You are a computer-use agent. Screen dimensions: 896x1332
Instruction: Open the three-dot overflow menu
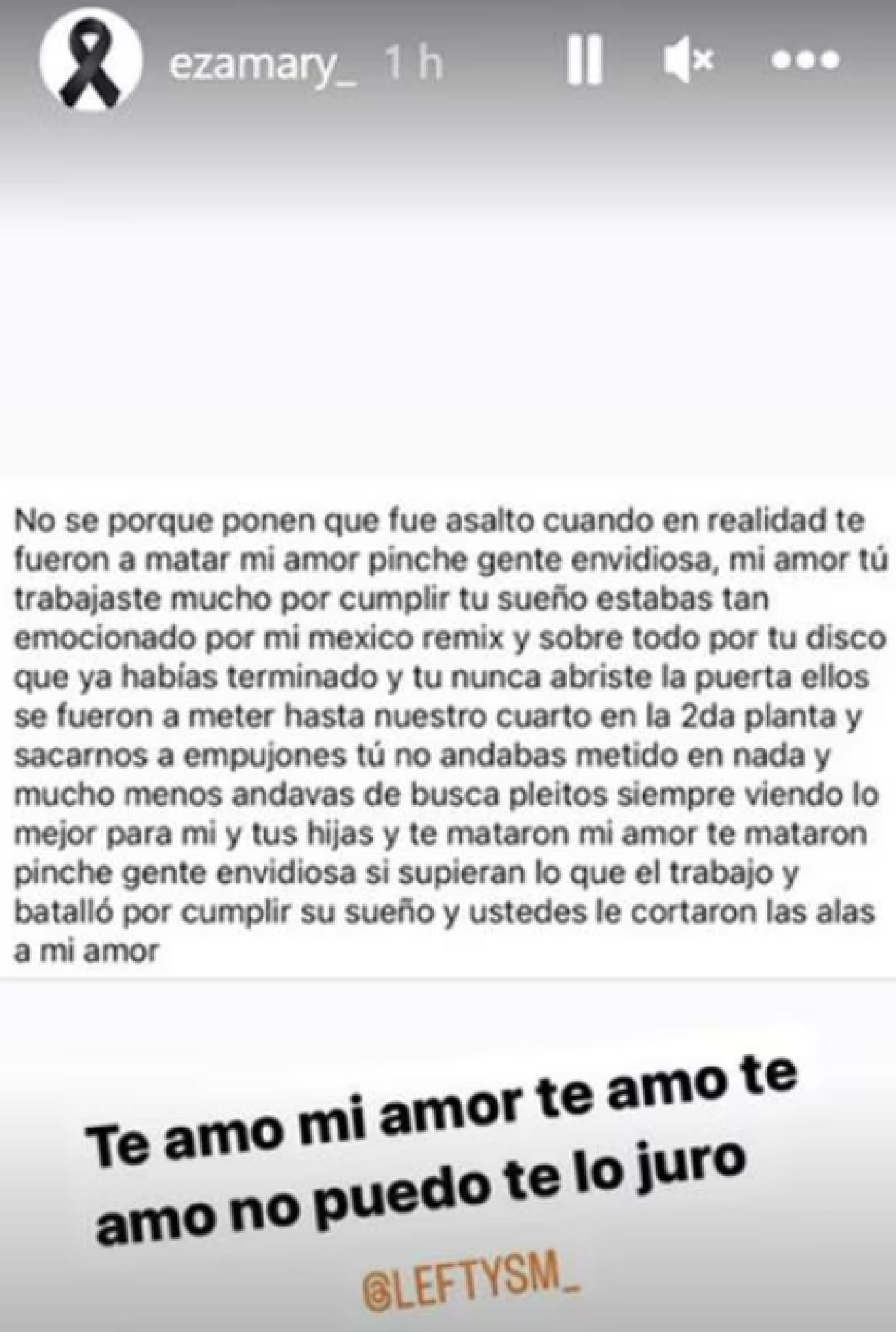(805, 60)
